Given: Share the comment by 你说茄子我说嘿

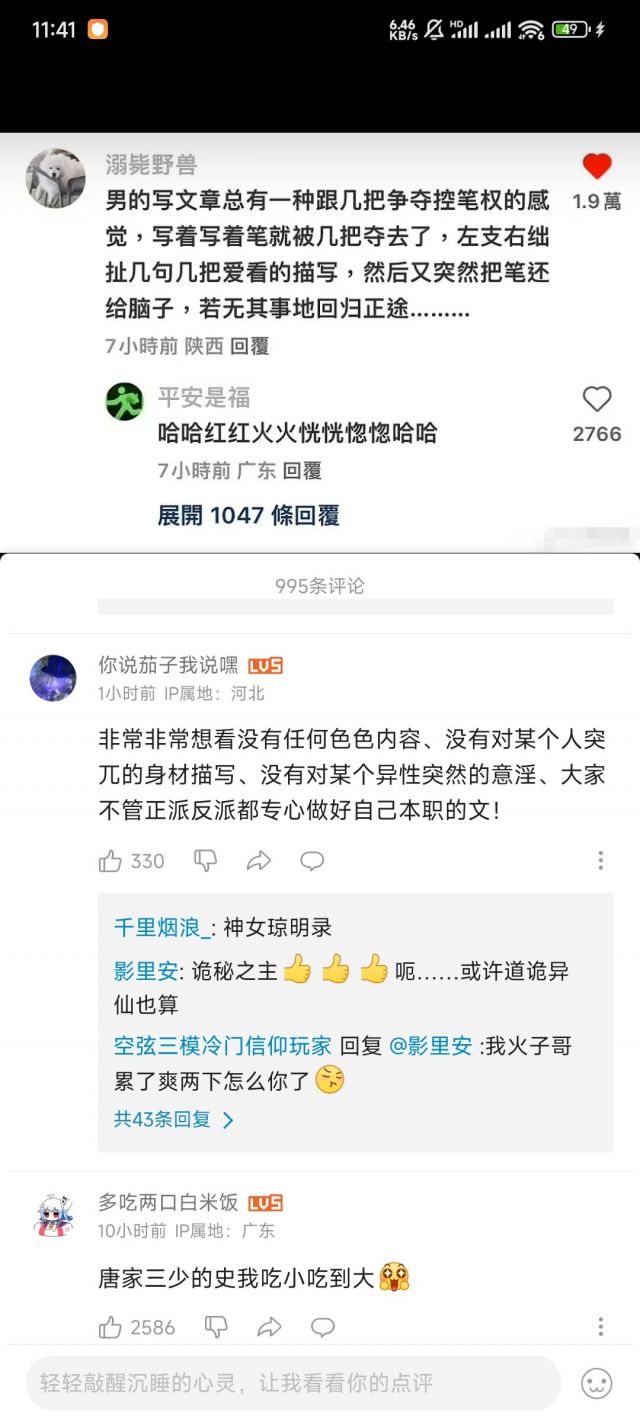Looking at the screenshot, I should point(259,861).
